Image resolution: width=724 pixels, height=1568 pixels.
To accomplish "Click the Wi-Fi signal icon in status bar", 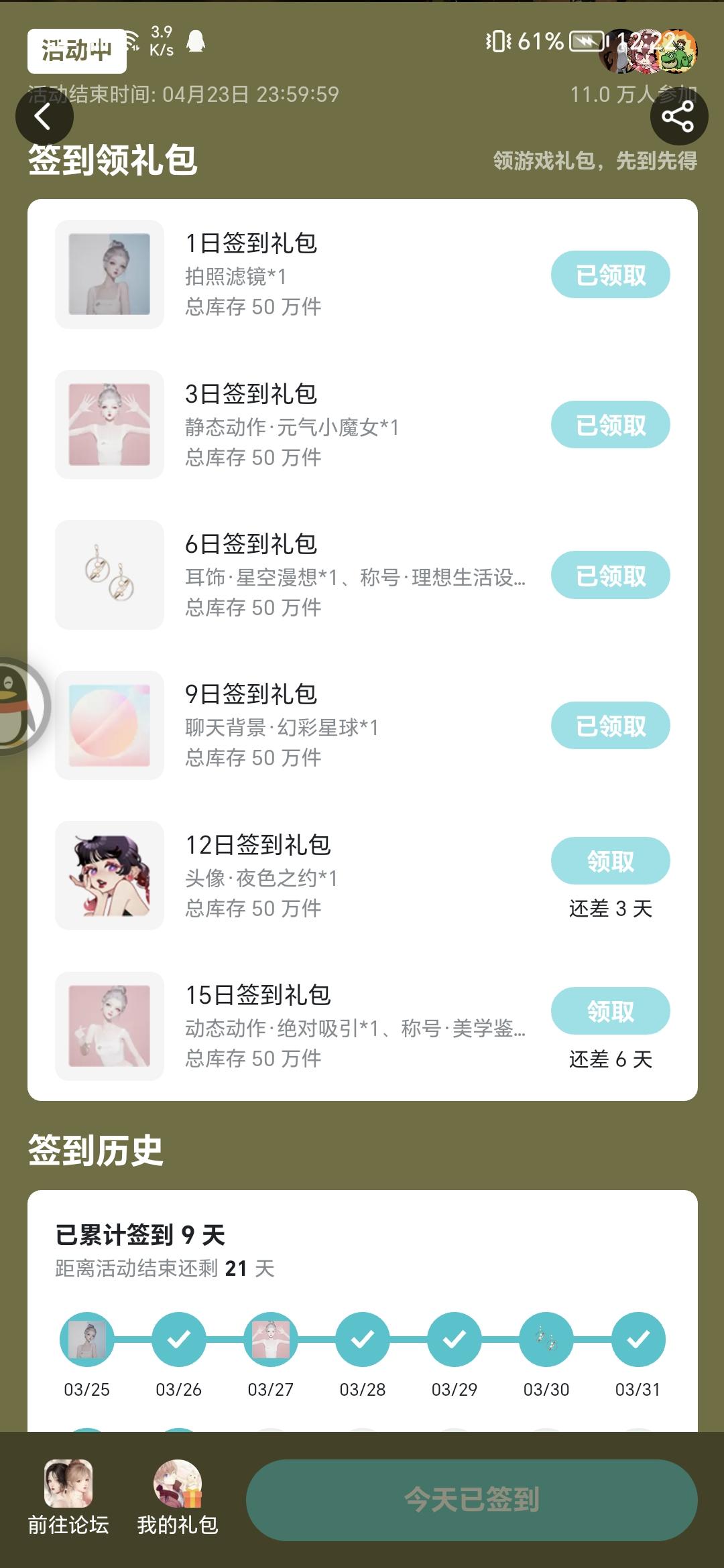I will click(131, 42).
